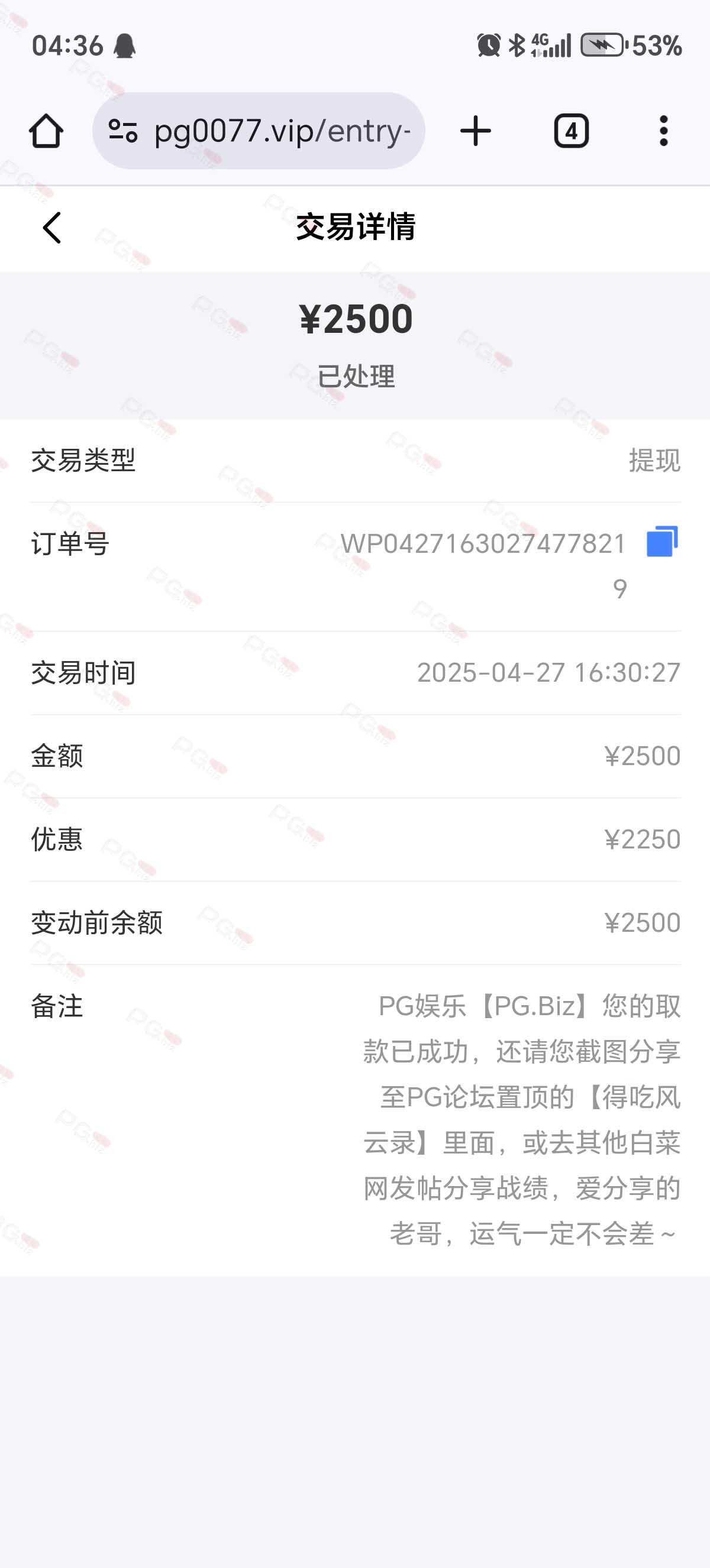Copy the order number WP0427163027477821
The image size is (710, 1568).
[x=662, y=541]
